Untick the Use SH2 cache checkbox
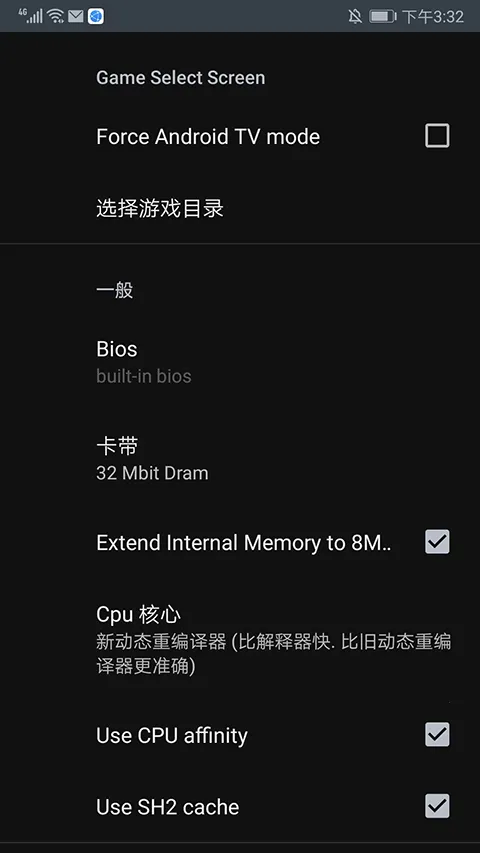480x853 pixels. [x=437, y=806]
